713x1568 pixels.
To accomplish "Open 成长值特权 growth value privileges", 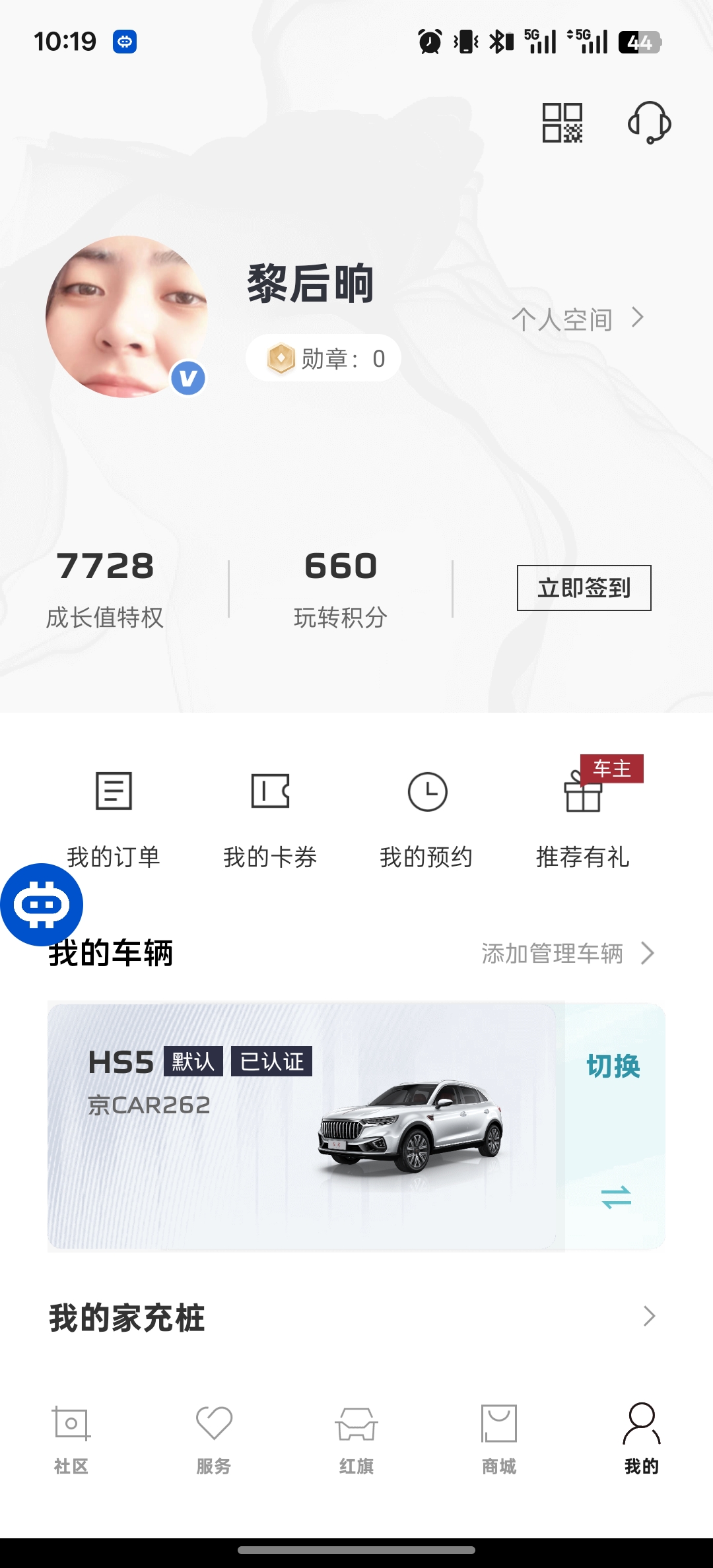I will [105, 588].
